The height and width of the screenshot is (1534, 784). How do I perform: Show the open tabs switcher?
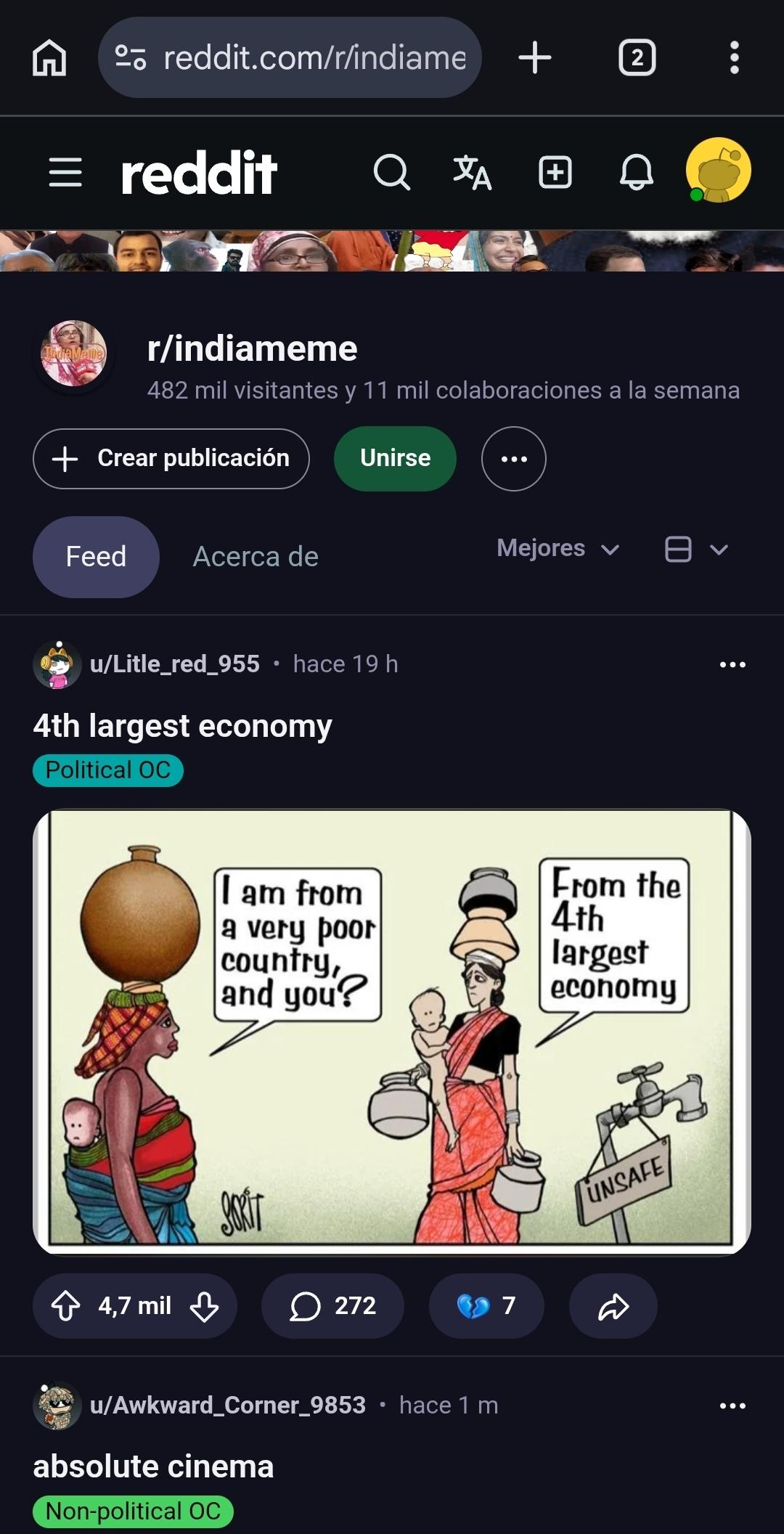click(637, 57)
